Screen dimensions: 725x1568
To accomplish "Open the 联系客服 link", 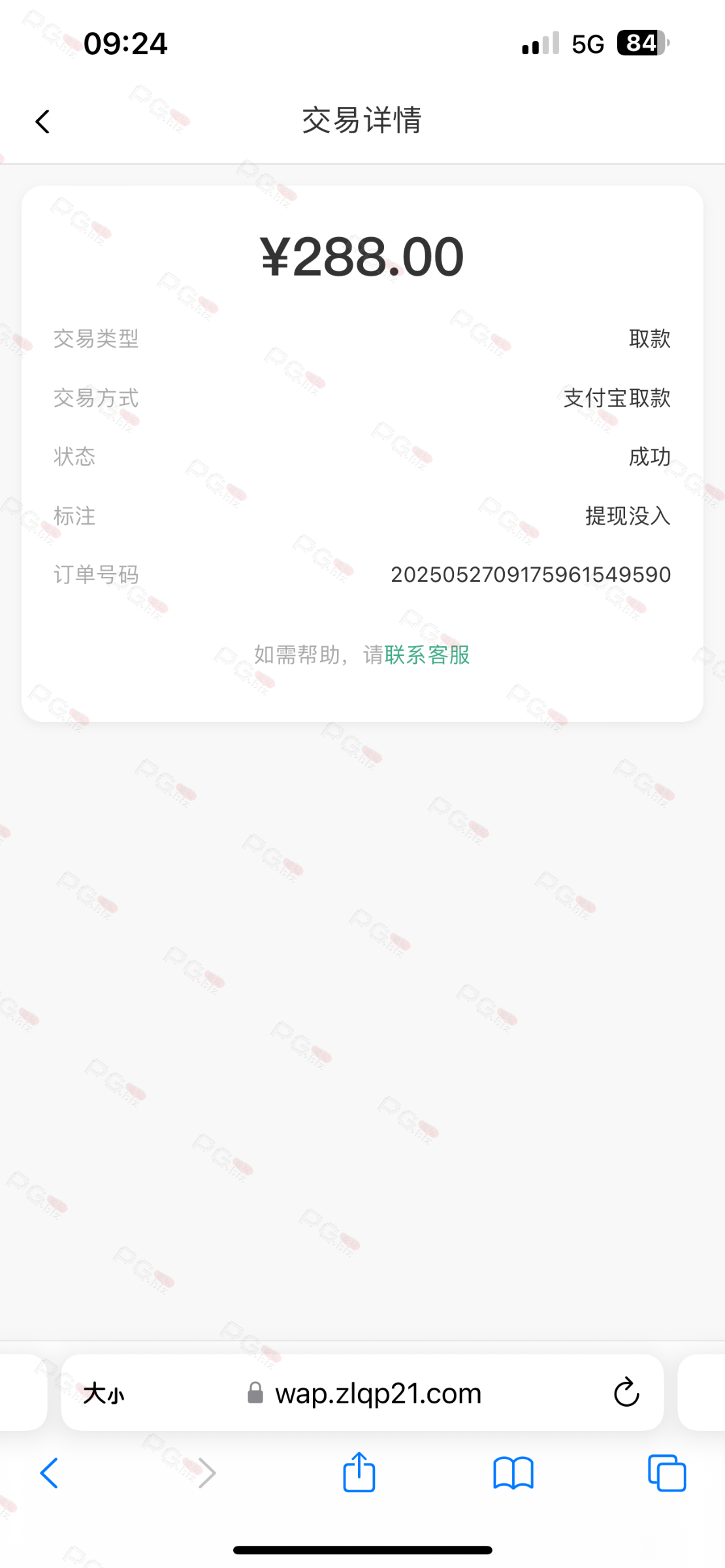I will 427,655.
